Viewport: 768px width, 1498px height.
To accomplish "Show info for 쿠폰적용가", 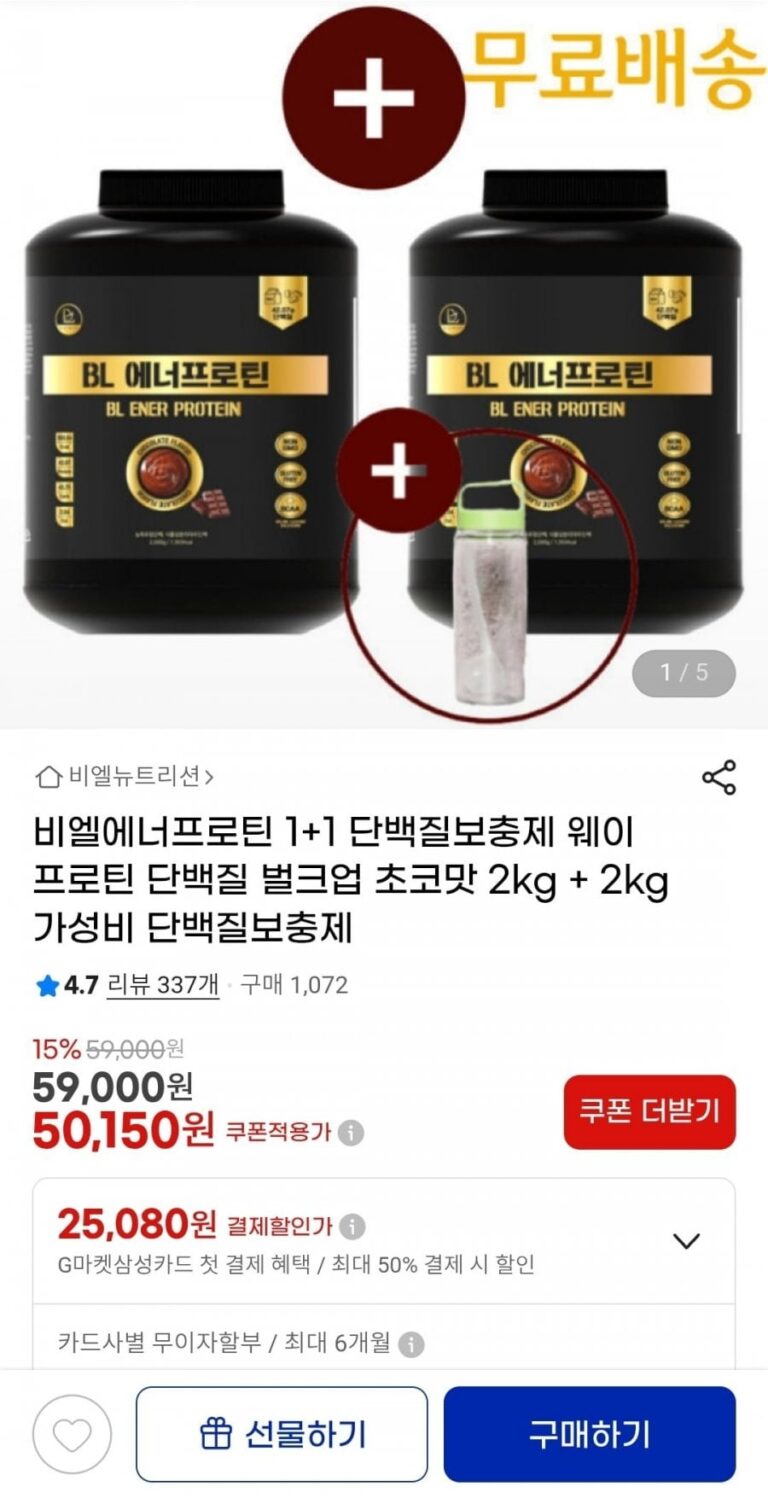I will tap(351, 1133).
